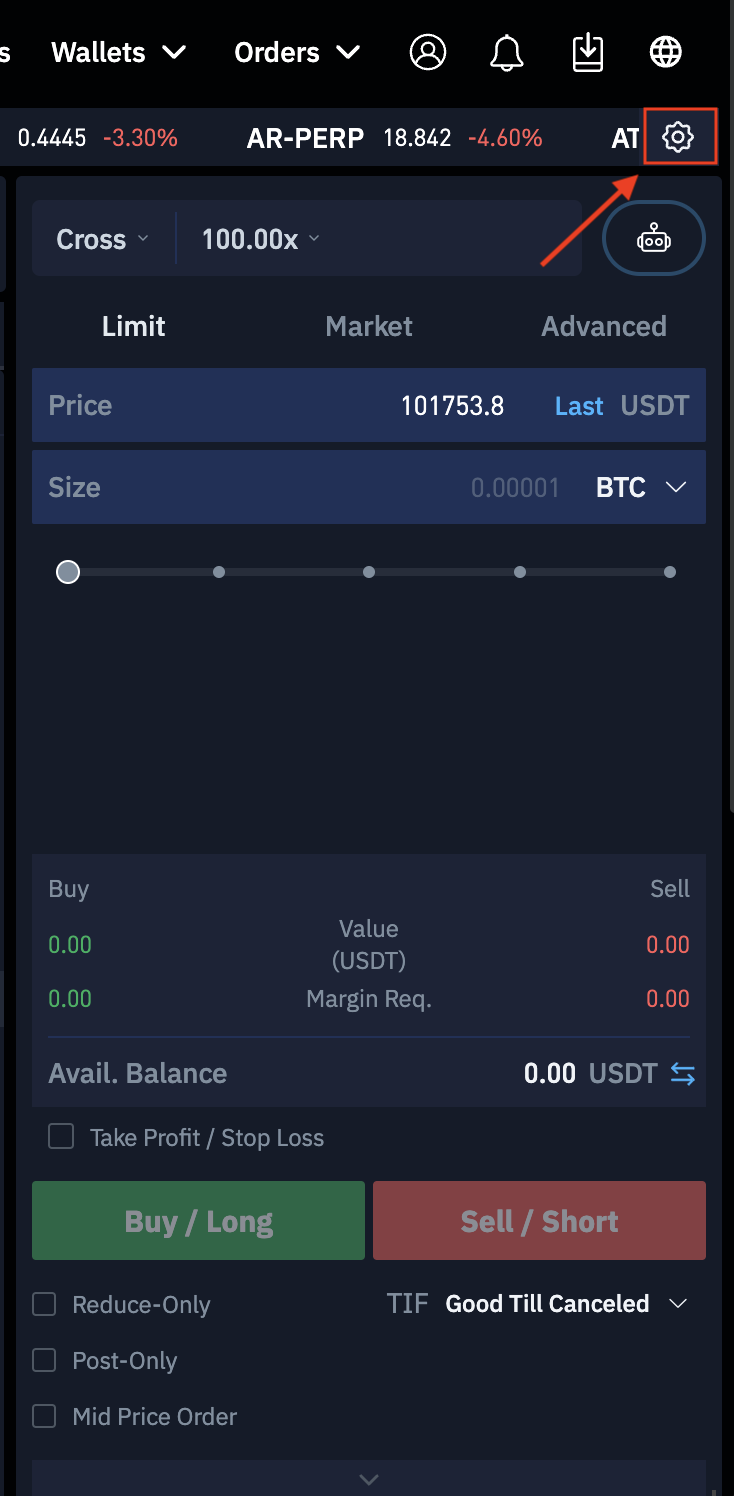
Task: Enable Take Profit / Stop Loss checkbox
Action: click(x=62, y=1137)
